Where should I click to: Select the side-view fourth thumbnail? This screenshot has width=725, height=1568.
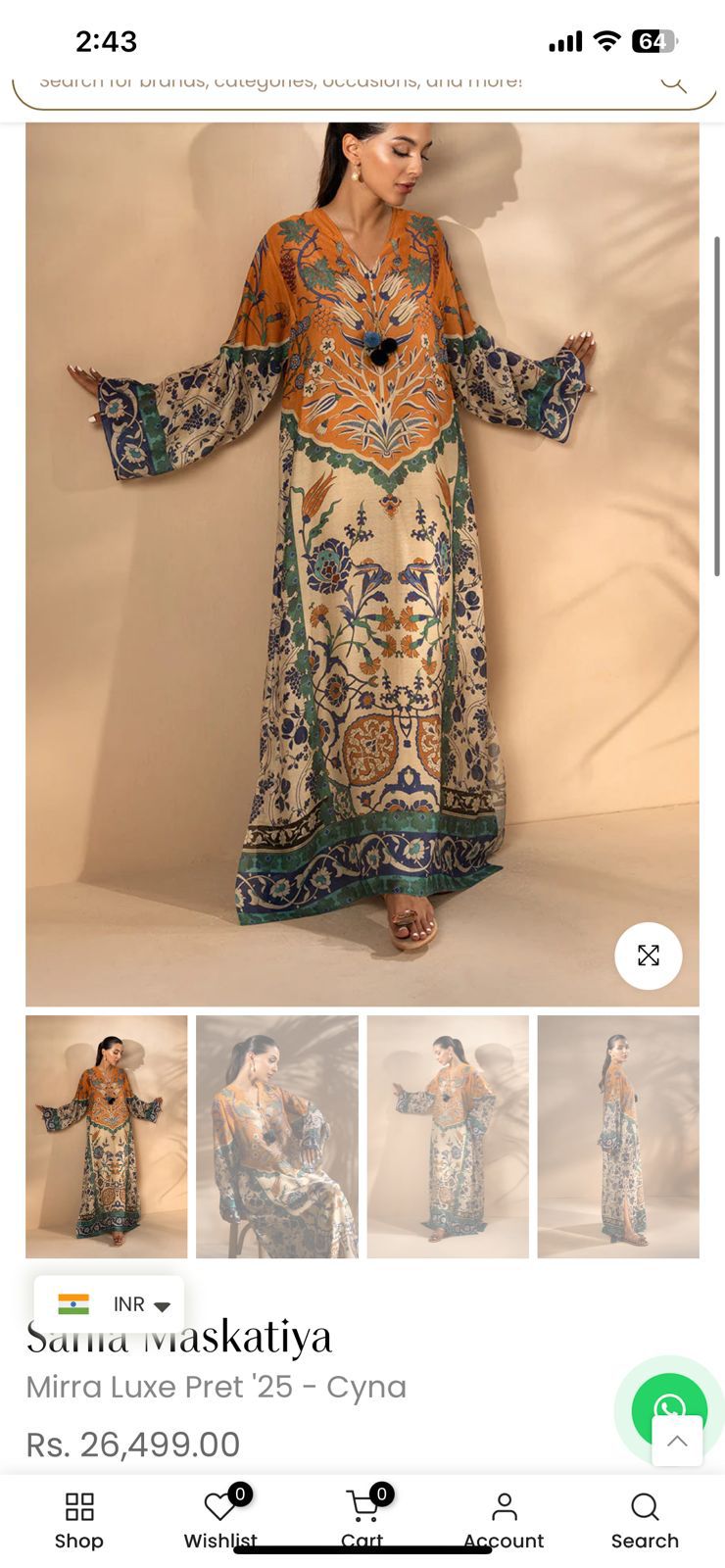[x=618, y=1137]
